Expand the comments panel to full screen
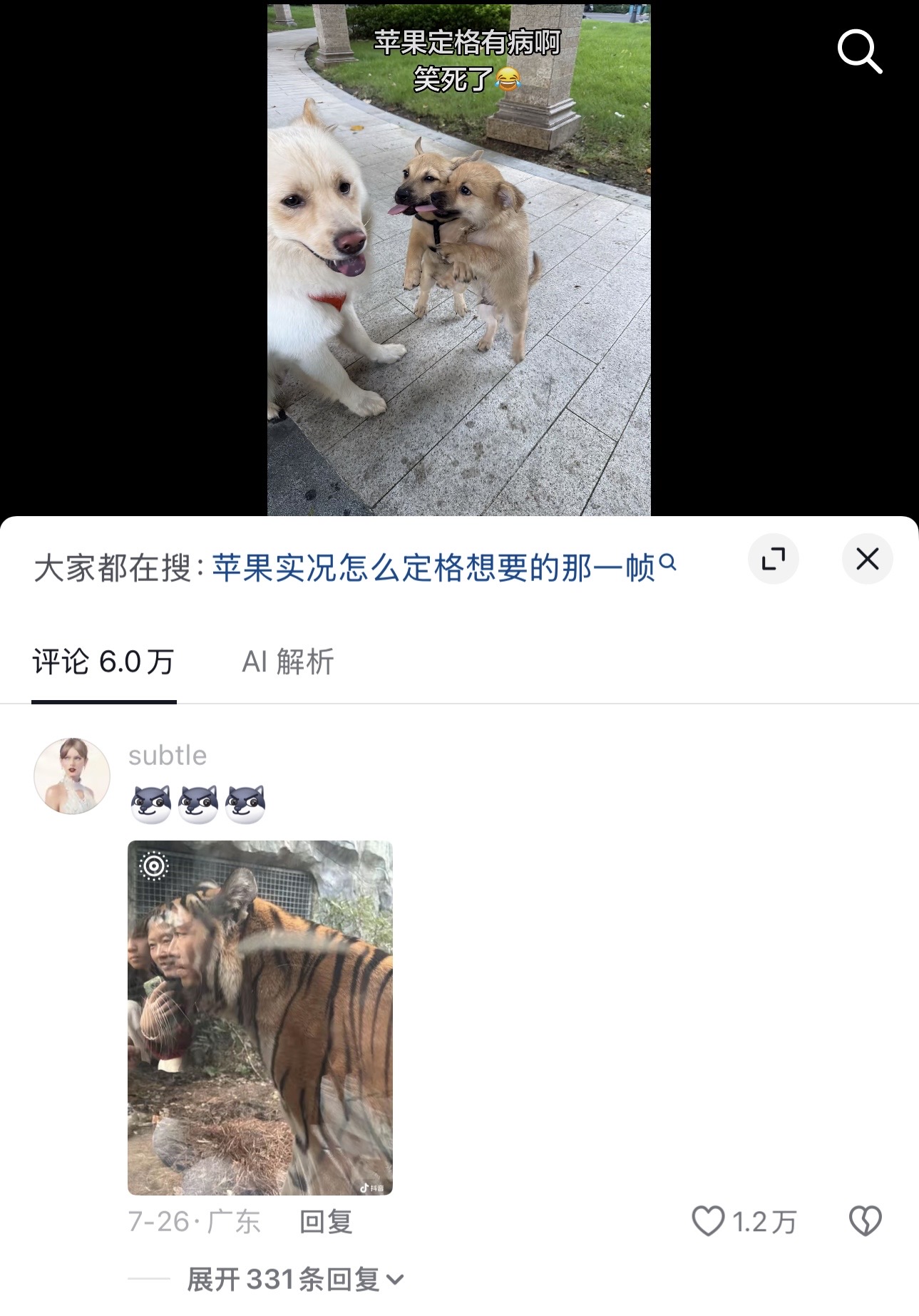The width and height of the screenshot is (919, 1316). (x=773, y=559)
